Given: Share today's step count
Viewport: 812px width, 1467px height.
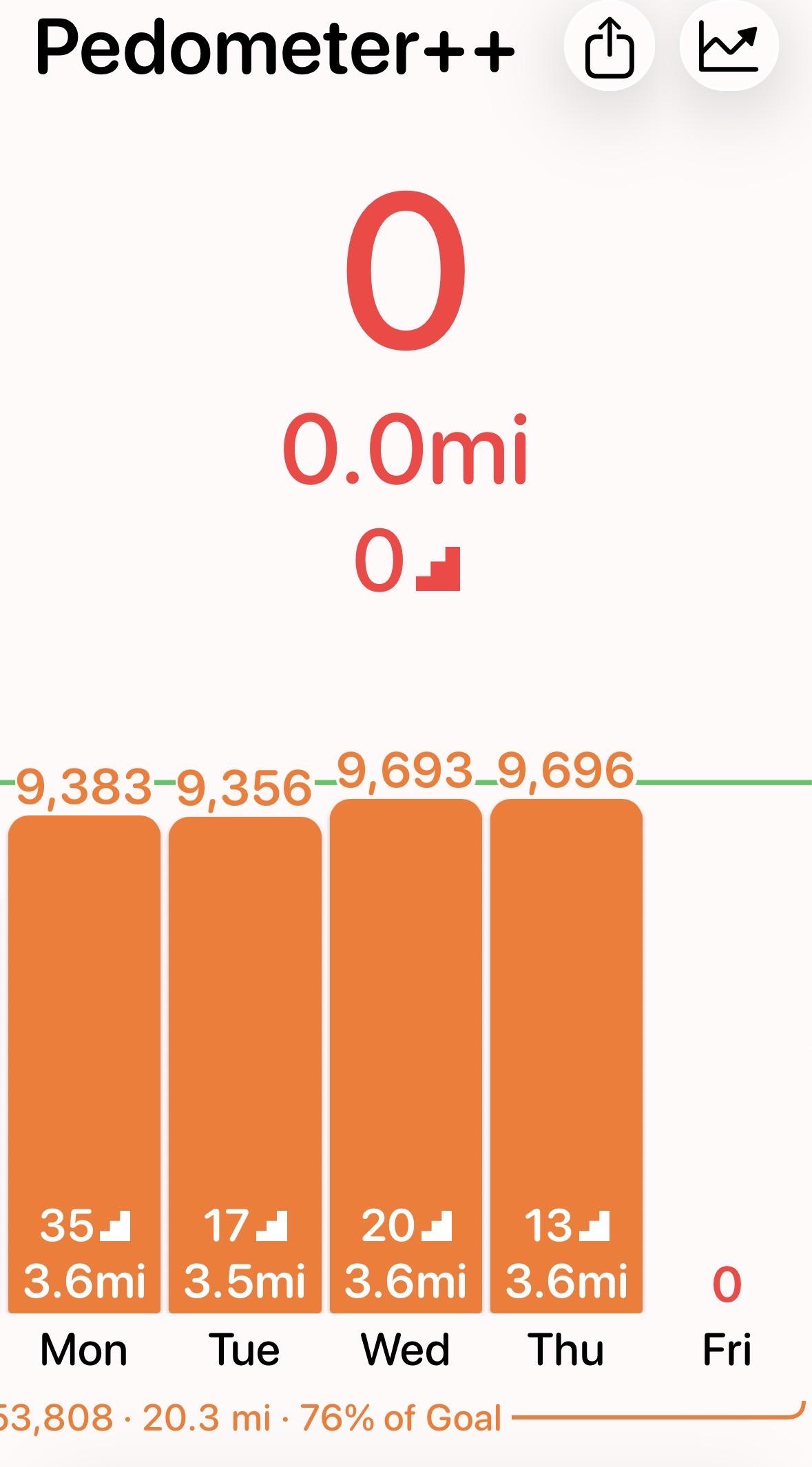Looking at the screenshot, I should (x=609, y=45).
